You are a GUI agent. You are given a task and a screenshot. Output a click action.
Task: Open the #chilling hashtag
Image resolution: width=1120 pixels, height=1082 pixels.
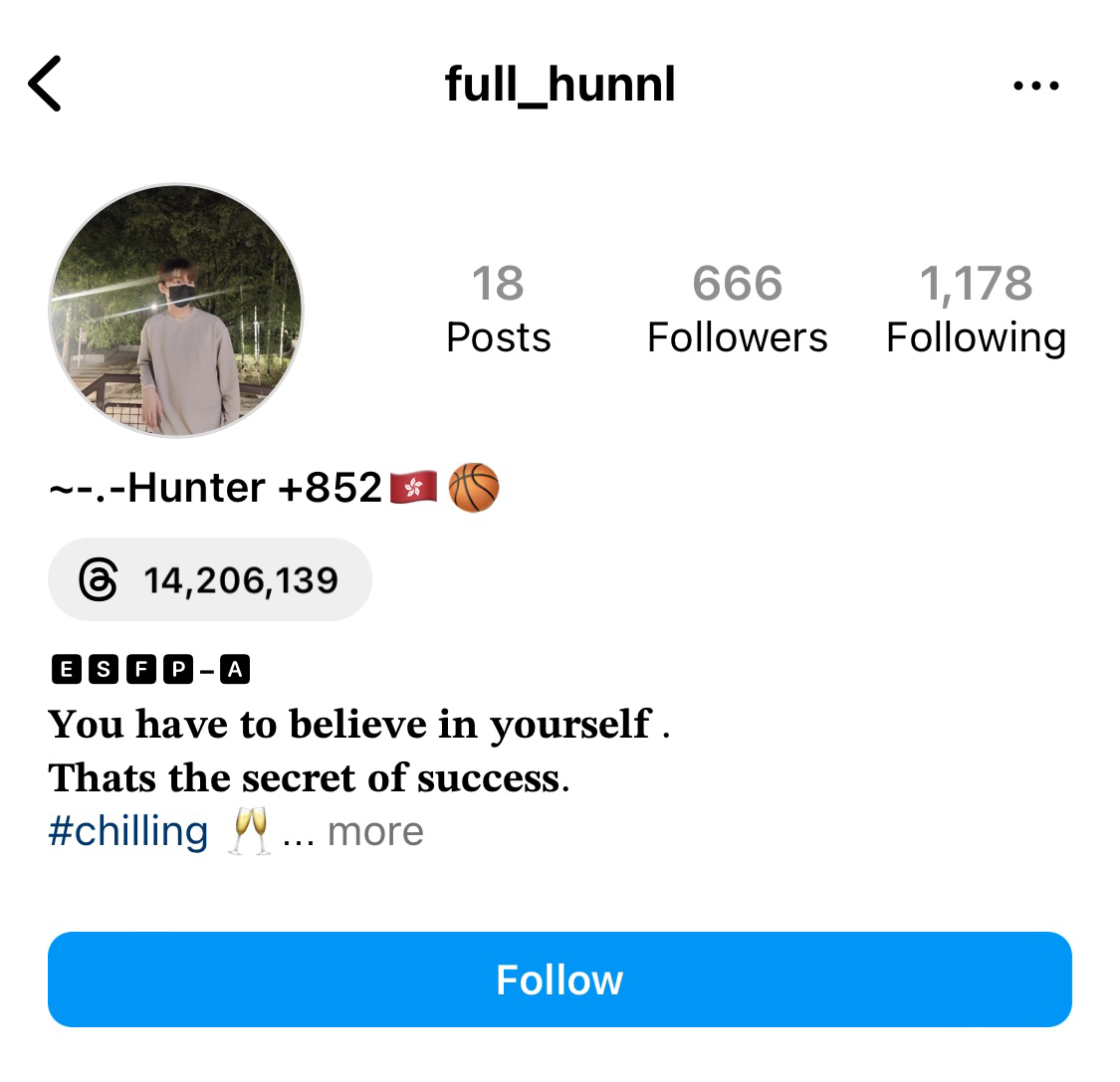128,832
